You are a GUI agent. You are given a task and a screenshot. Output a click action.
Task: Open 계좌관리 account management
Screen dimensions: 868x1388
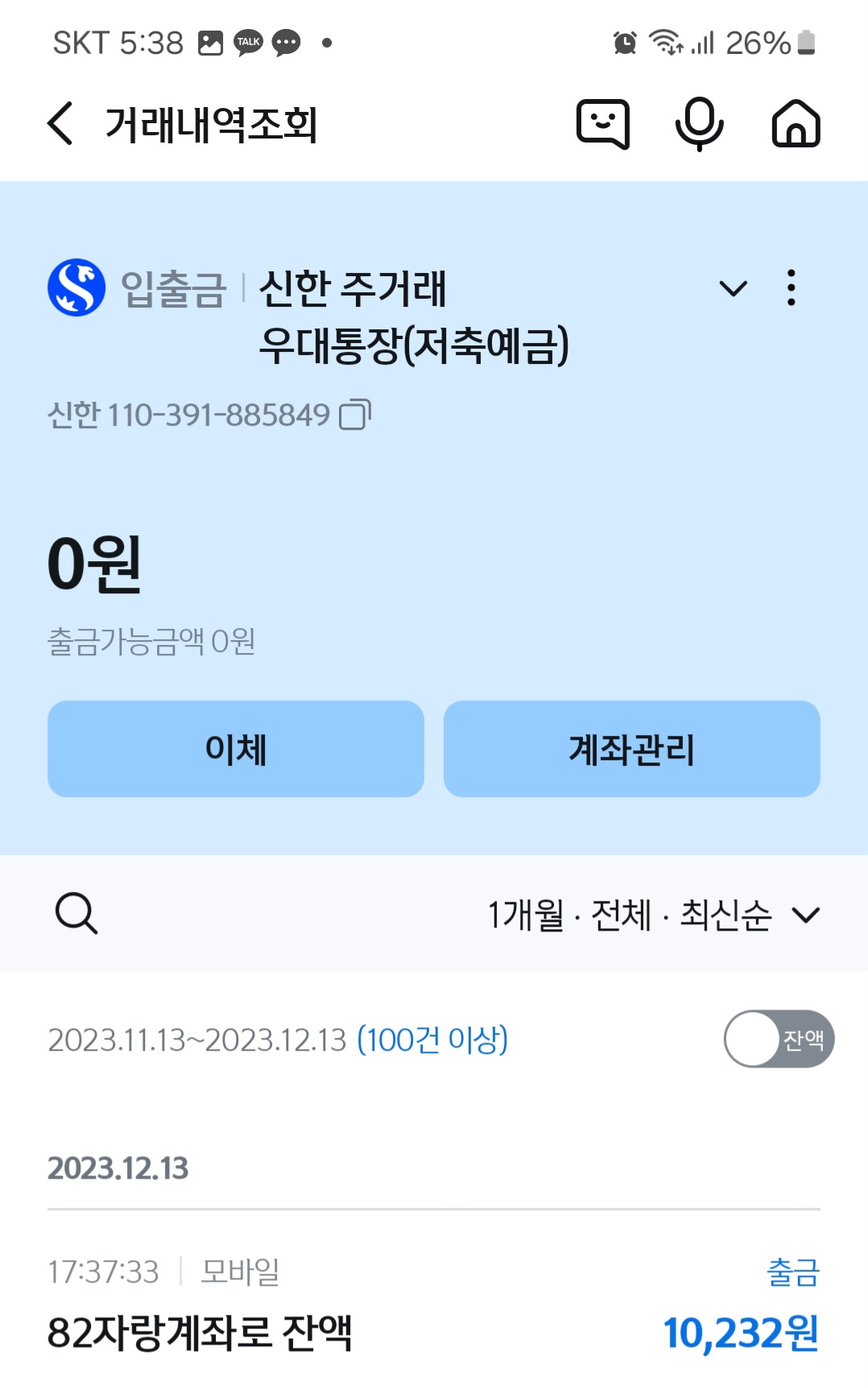click(x=631, y=749)
